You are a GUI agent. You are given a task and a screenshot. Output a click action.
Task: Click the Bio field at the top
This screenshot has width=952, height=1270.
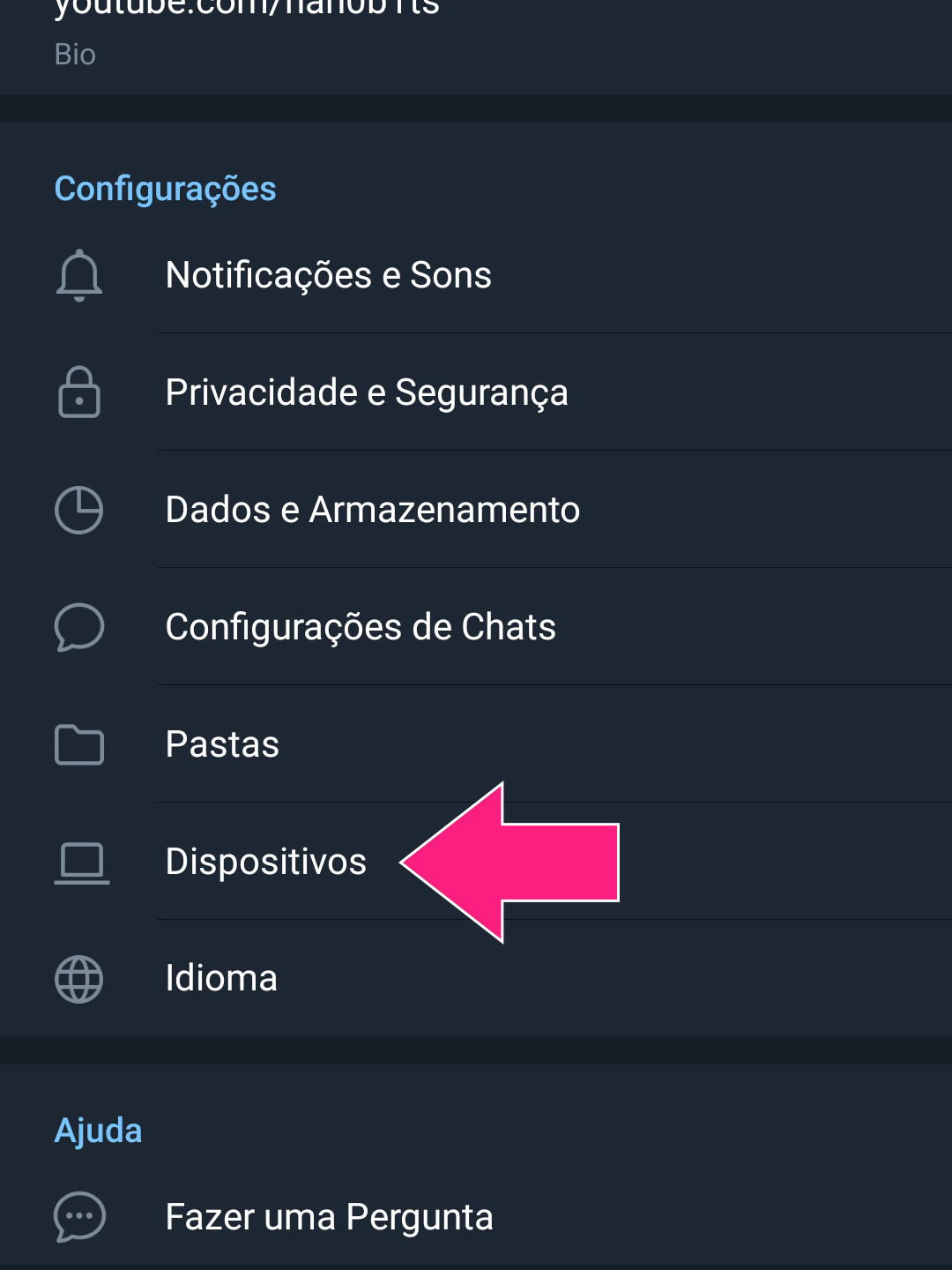74,54
